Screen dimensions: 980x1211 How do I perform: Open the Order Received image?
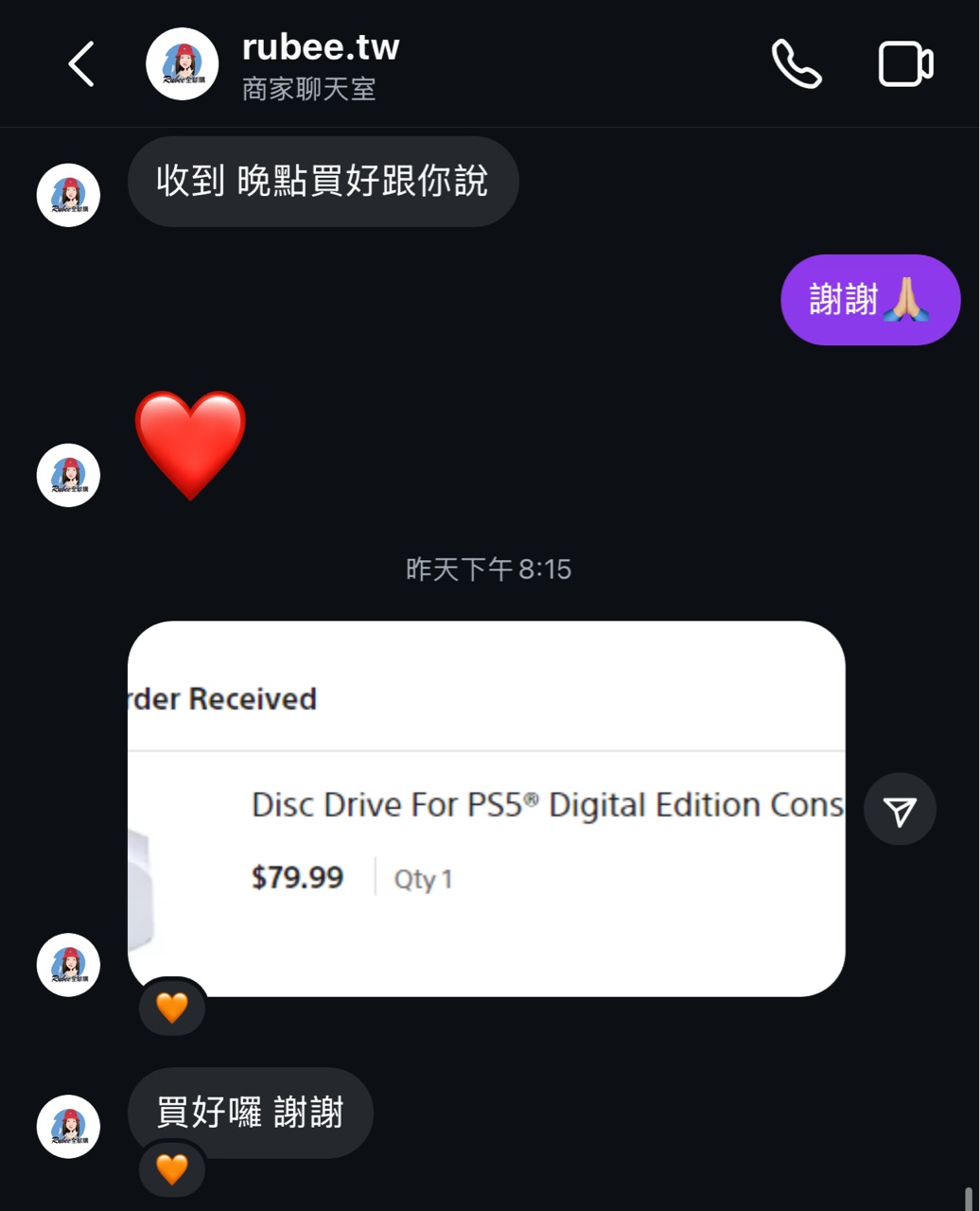pos(485,808)
